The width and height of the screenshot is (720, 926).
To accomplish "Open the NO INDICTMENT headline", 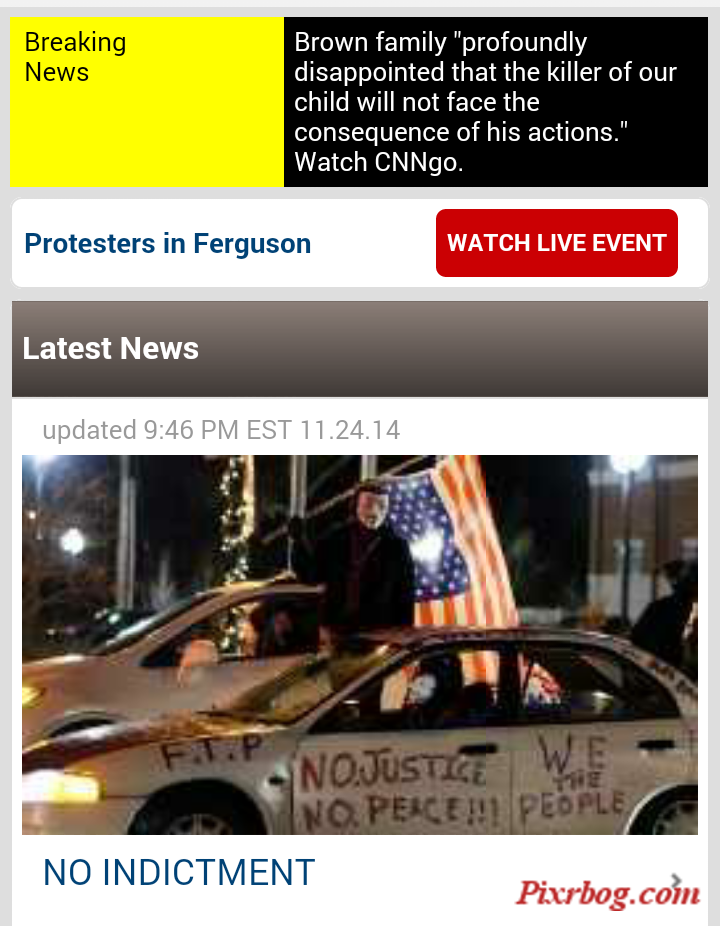I will 179,873.
